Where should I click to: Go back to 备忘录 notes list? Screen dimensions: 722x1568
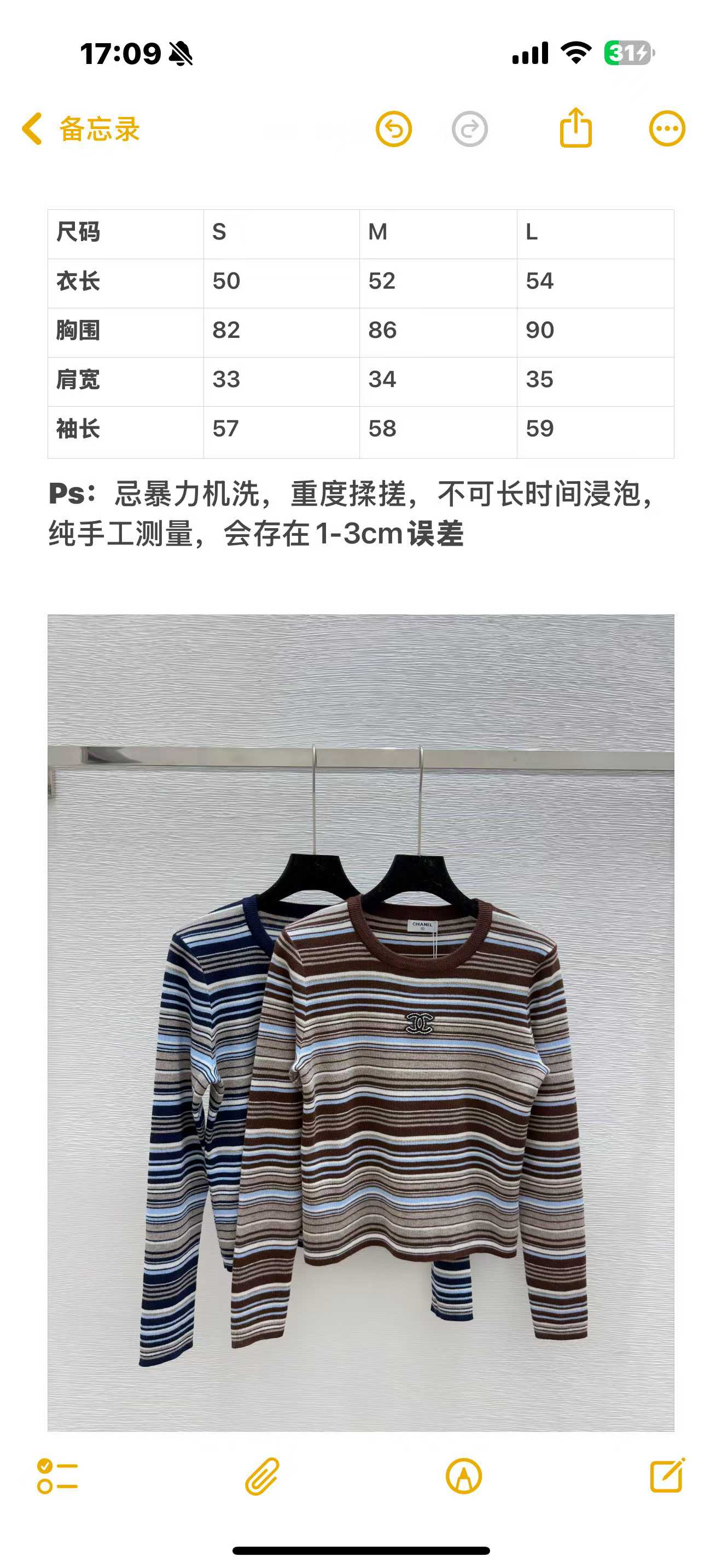[x=80, y=129]
